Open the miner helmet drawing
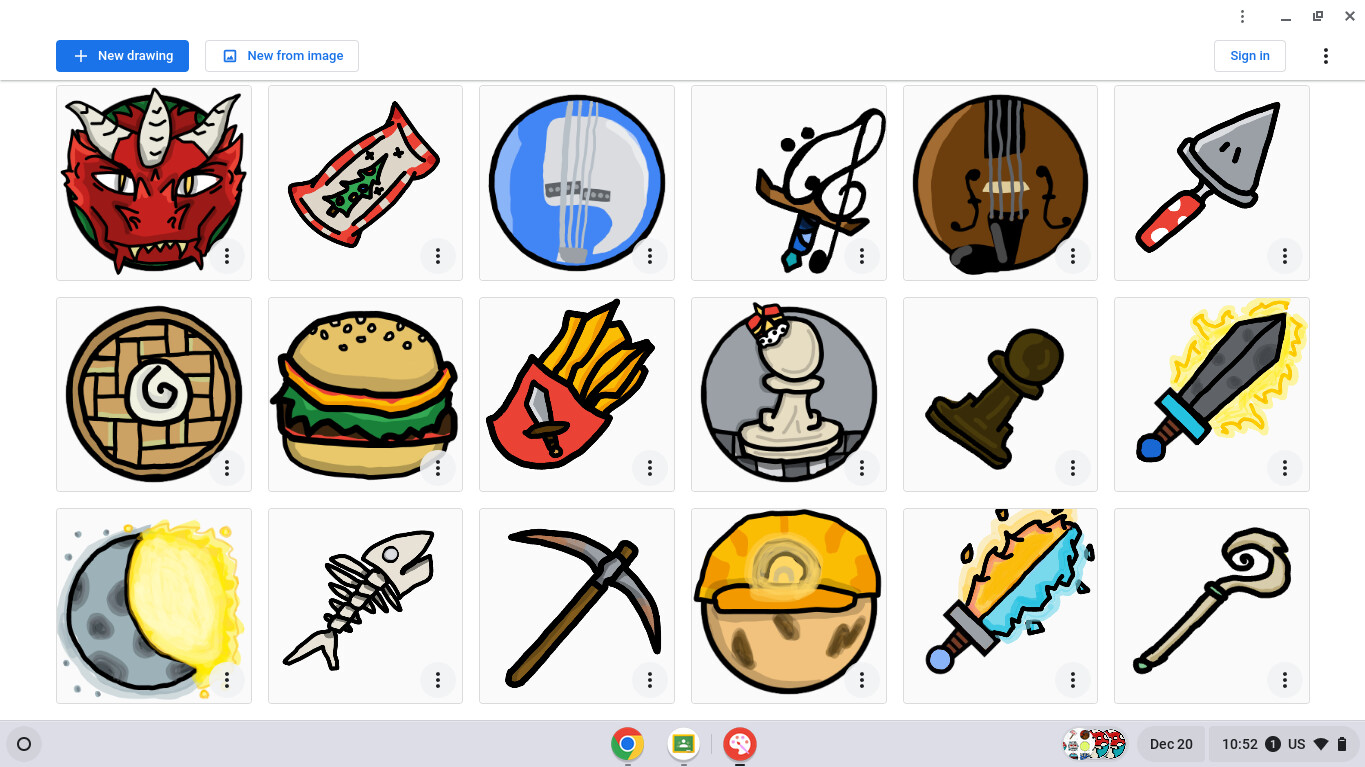This screenshot has width=1365, height=767. point(788,604)
